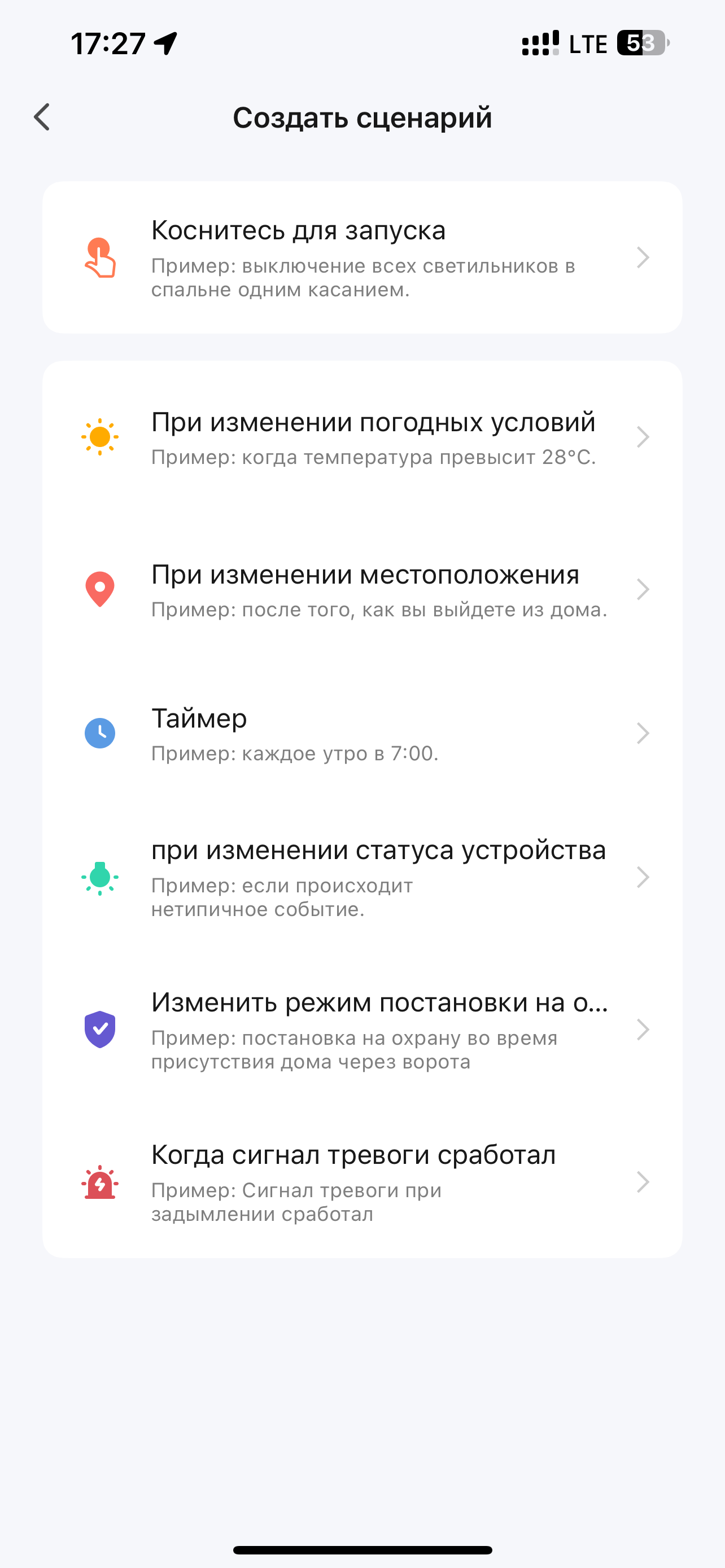Open При изменении погодных условий option
Screen dimensions: 725x1568
362,437
